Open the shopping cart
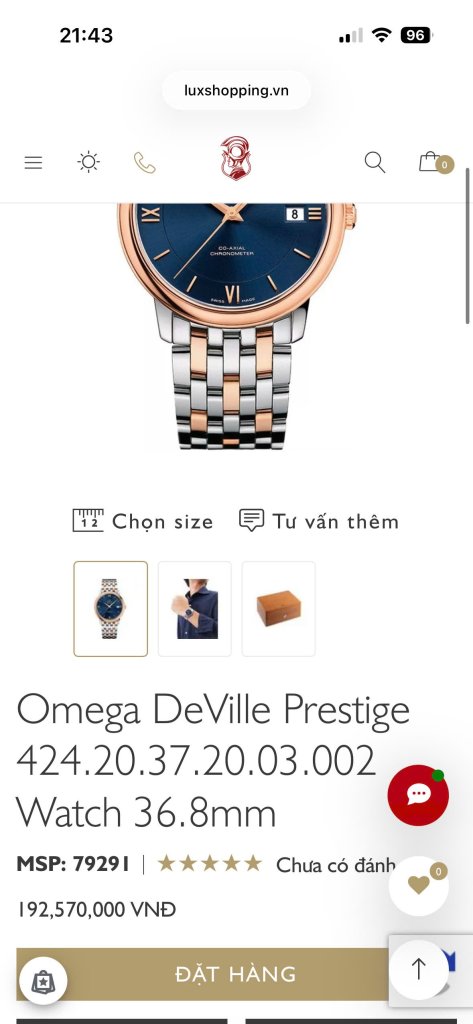The width and height of the screenshot is (473, 1024). (435, 162)
